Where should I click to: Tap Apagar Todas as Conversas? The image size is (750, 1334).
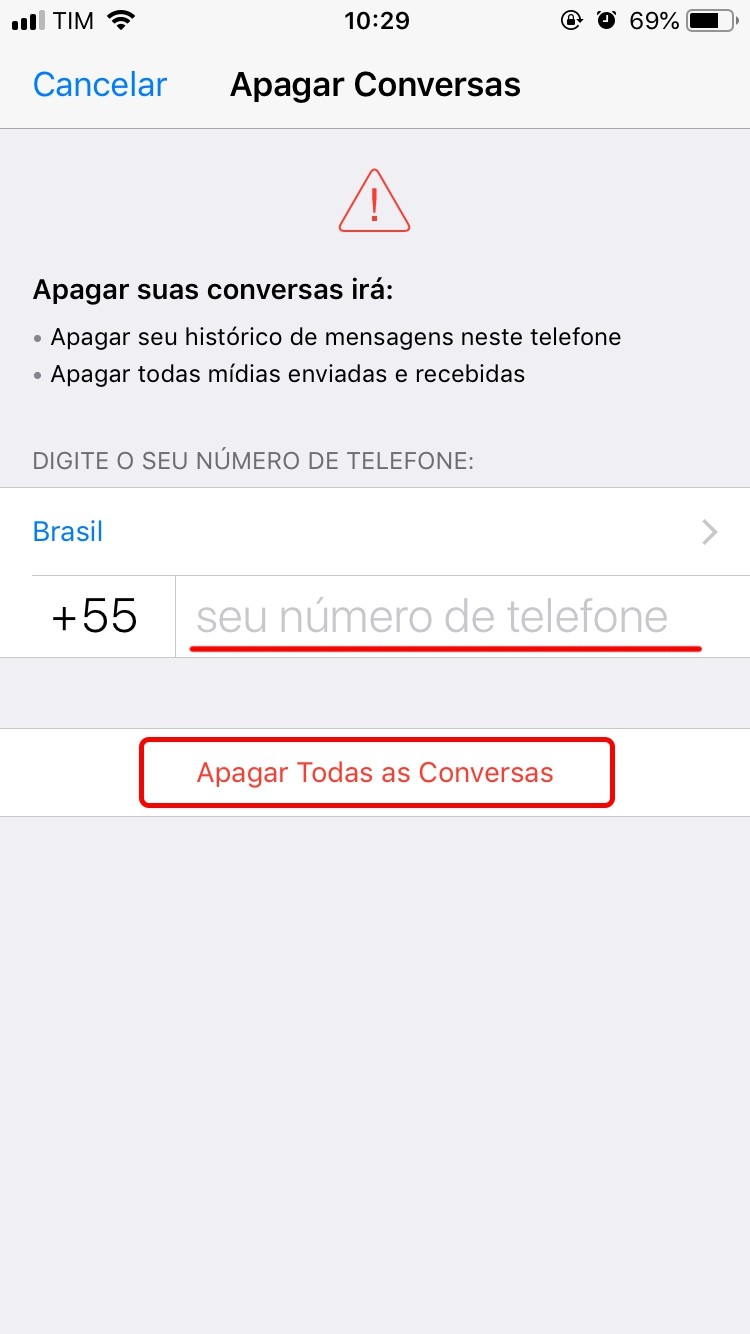click(x=375, y=772)
